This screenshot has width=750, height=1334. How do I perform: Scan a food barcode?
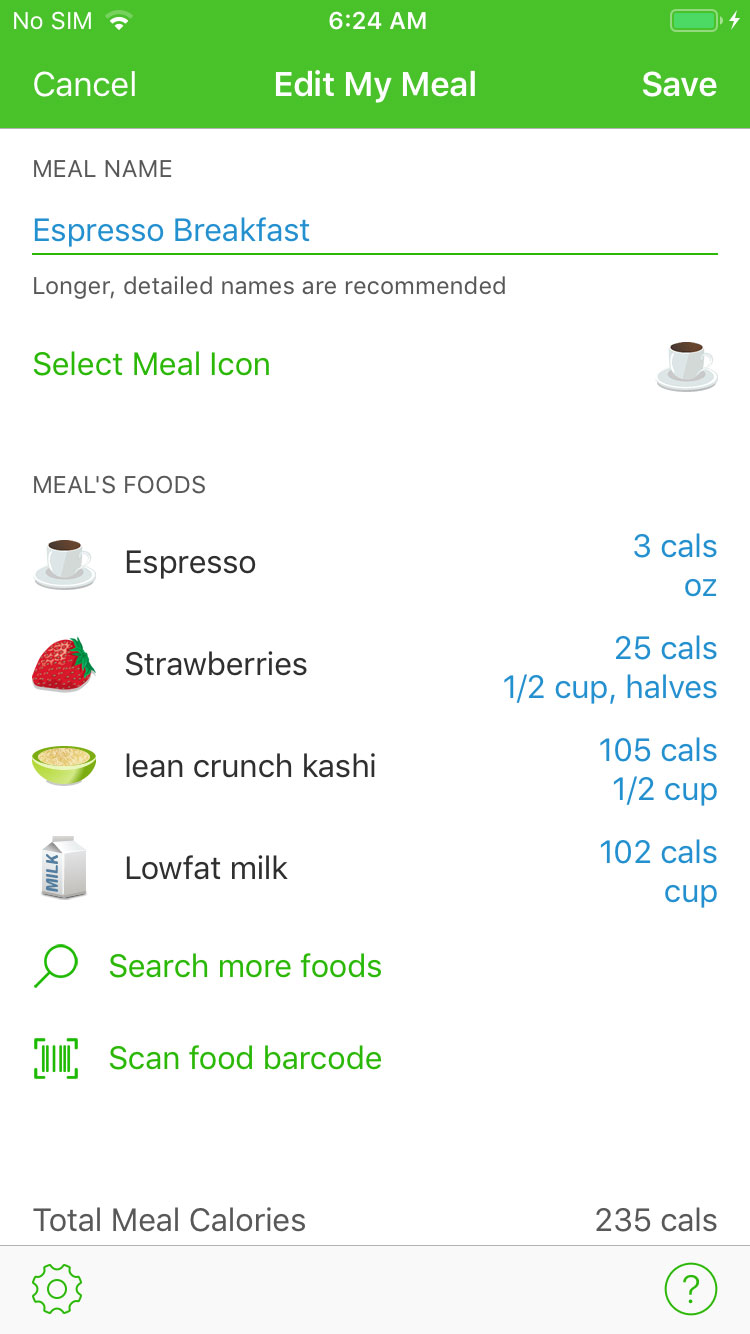pos(245,1059)
